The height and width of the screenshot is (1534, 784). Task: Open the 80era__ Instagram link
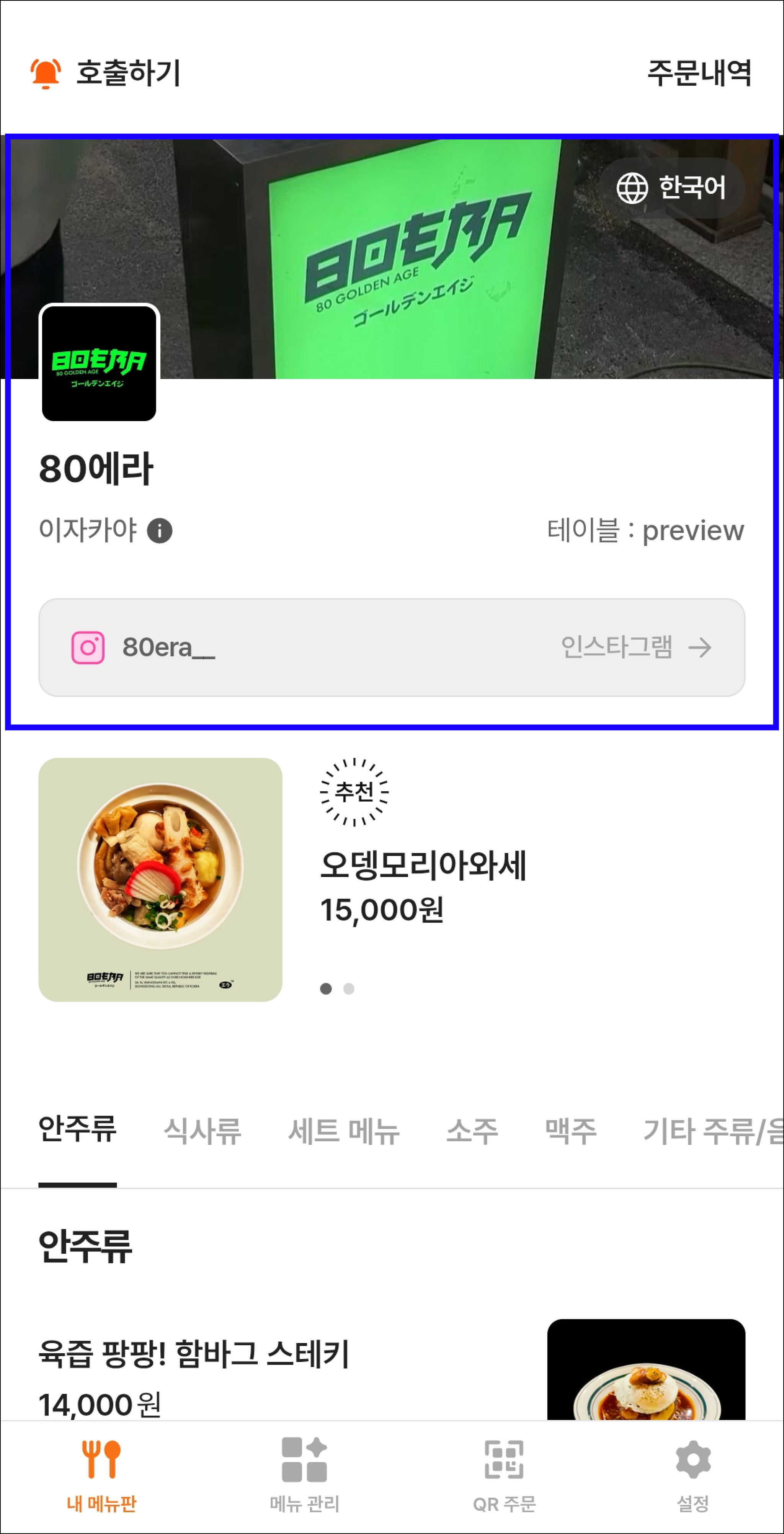tap(392, 647)
